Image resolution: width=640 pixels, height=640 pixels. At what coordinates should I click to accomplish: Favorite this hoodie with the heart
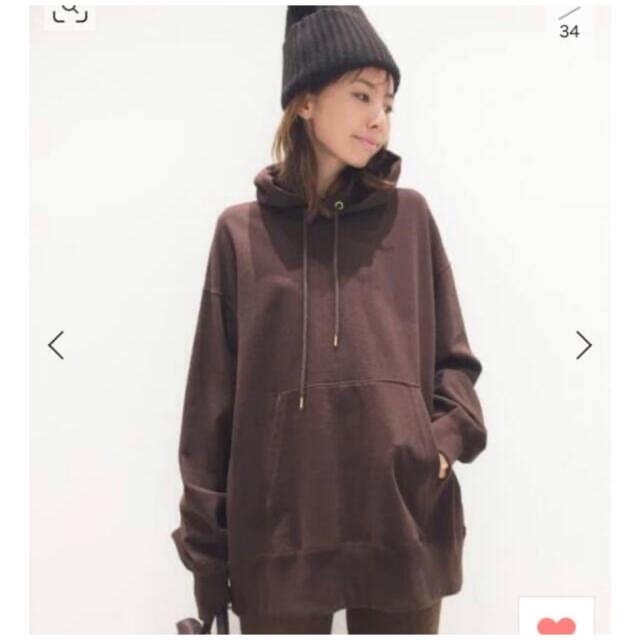coord(556,622)
